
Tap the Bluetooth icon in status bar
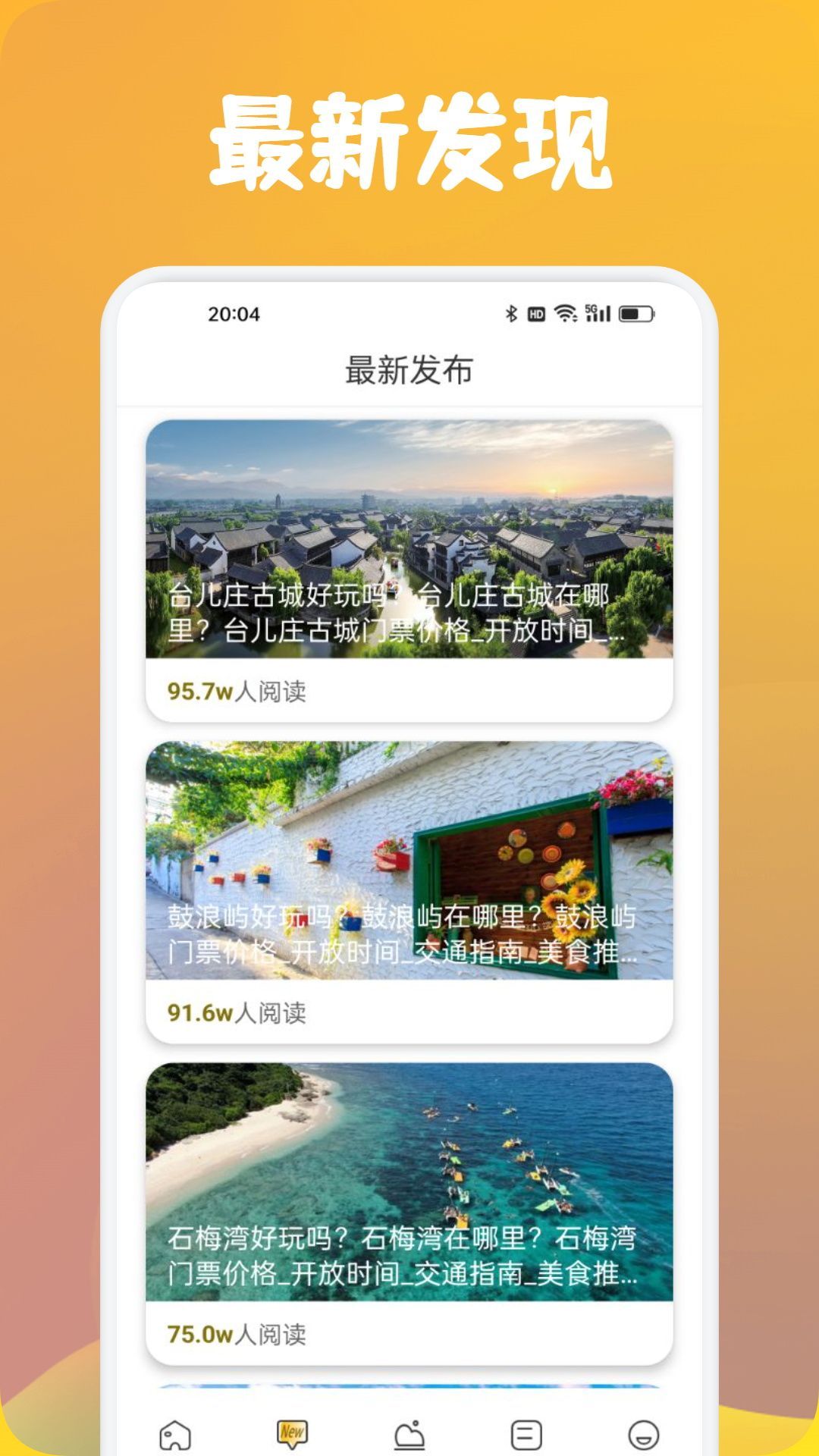tap(512, 313)
